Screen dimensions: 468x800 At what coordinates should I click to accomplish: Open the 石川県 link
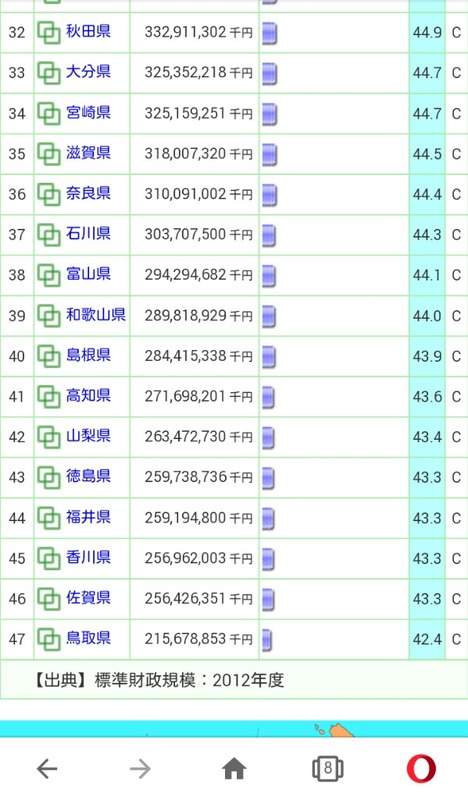click(x=88, y=234)
